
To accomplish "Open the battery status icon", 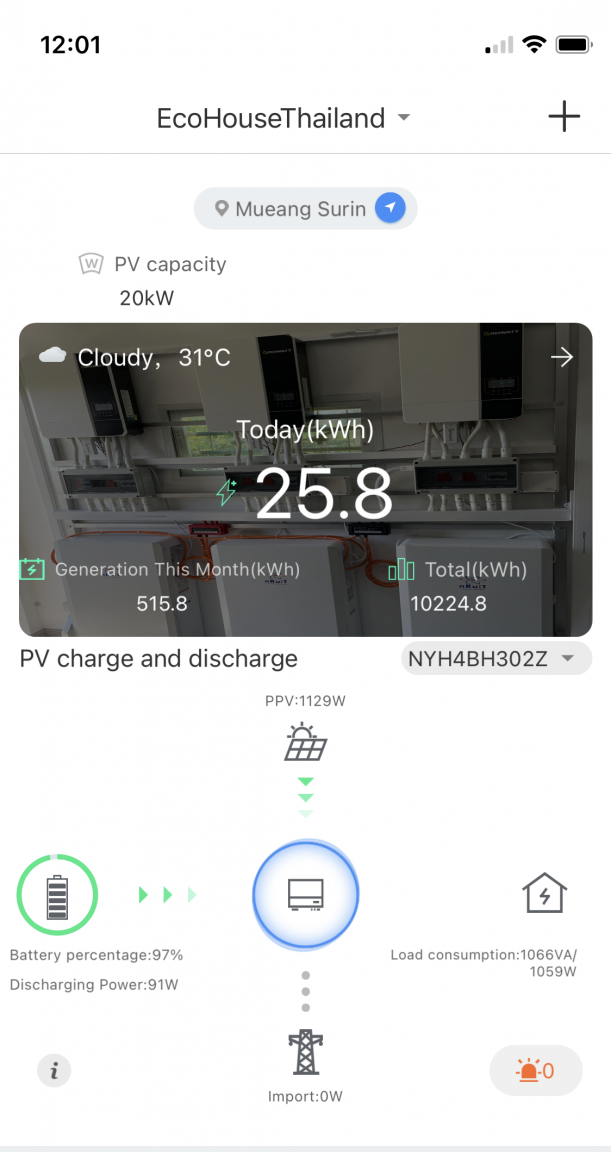I will (x=57, y=895).
